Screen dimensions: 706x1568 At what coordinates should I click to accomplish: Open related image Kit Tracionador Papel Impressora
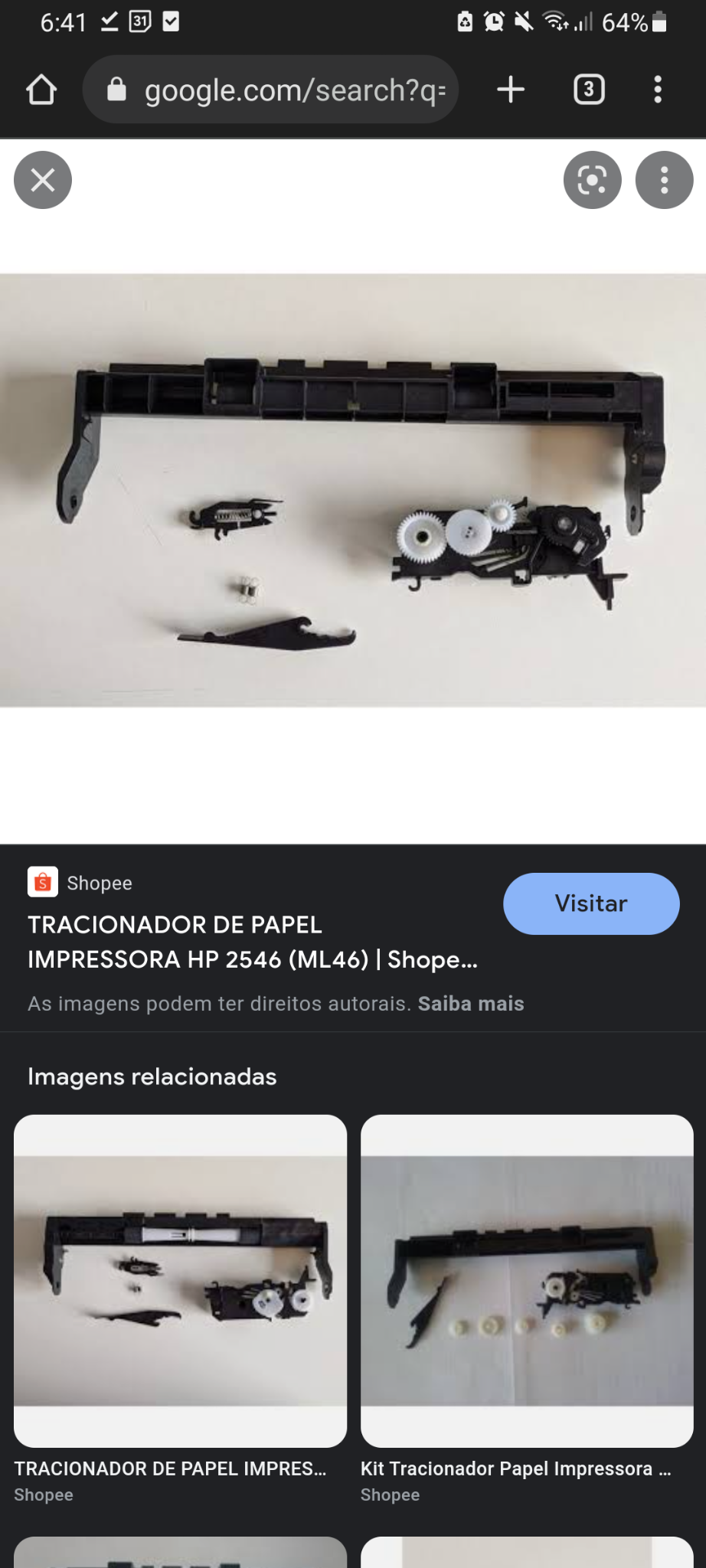pyautogui.click(x=527, y=1280)
